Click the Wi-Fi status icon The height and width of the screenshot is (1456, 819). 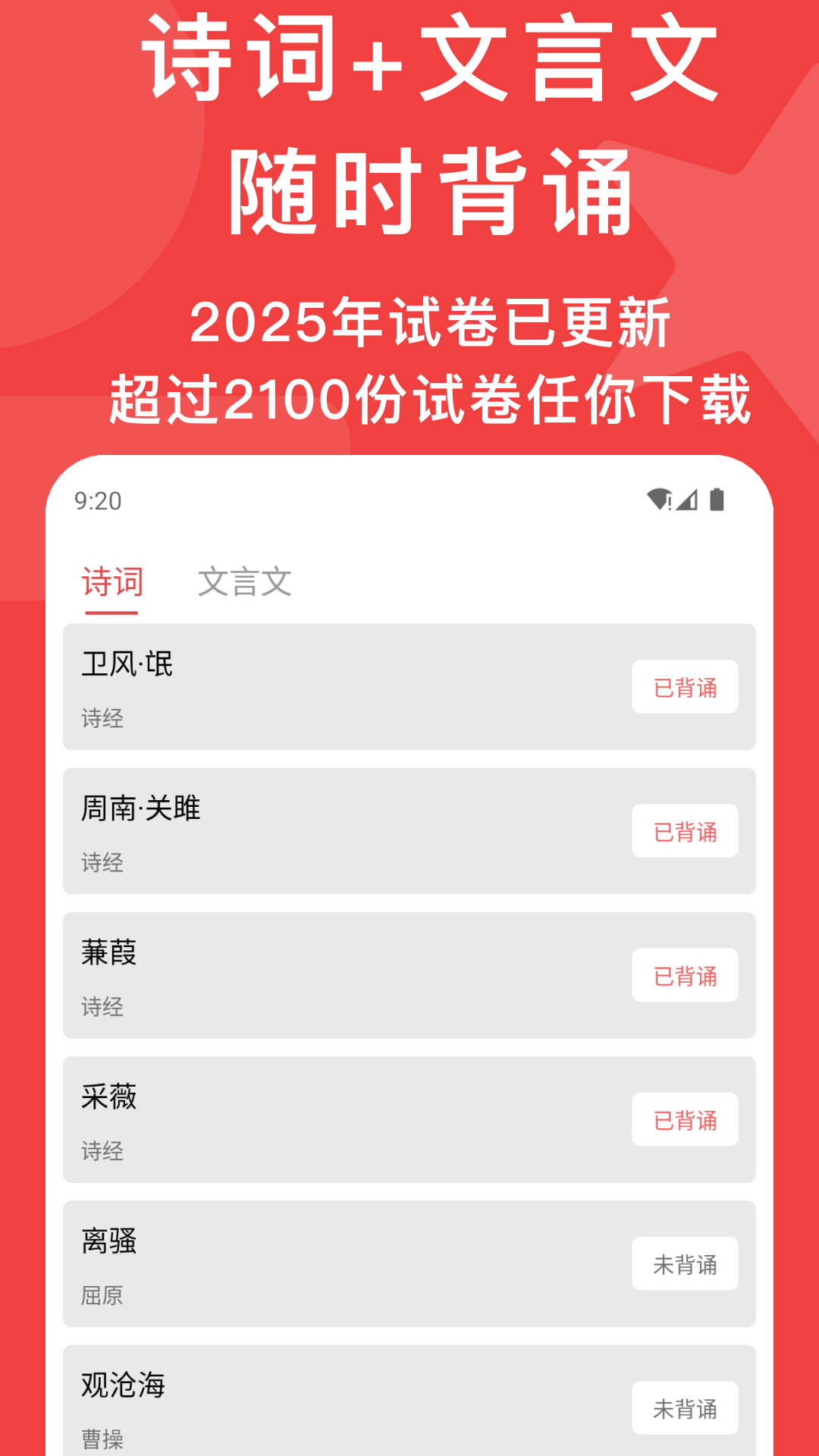pos(659,500)
